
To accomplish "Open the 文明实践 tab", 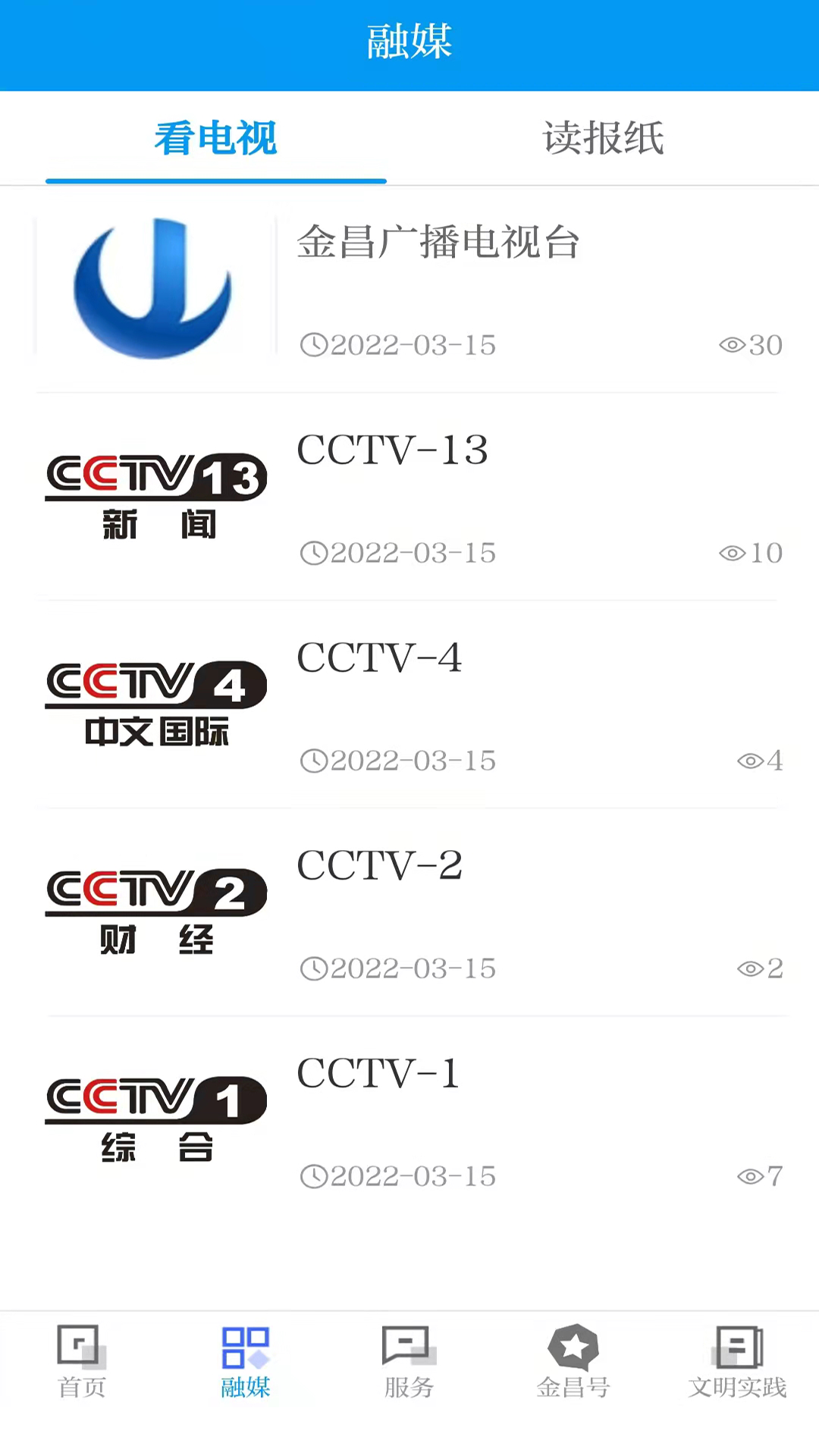I will pyautogui.click(x=737, y=1361).
